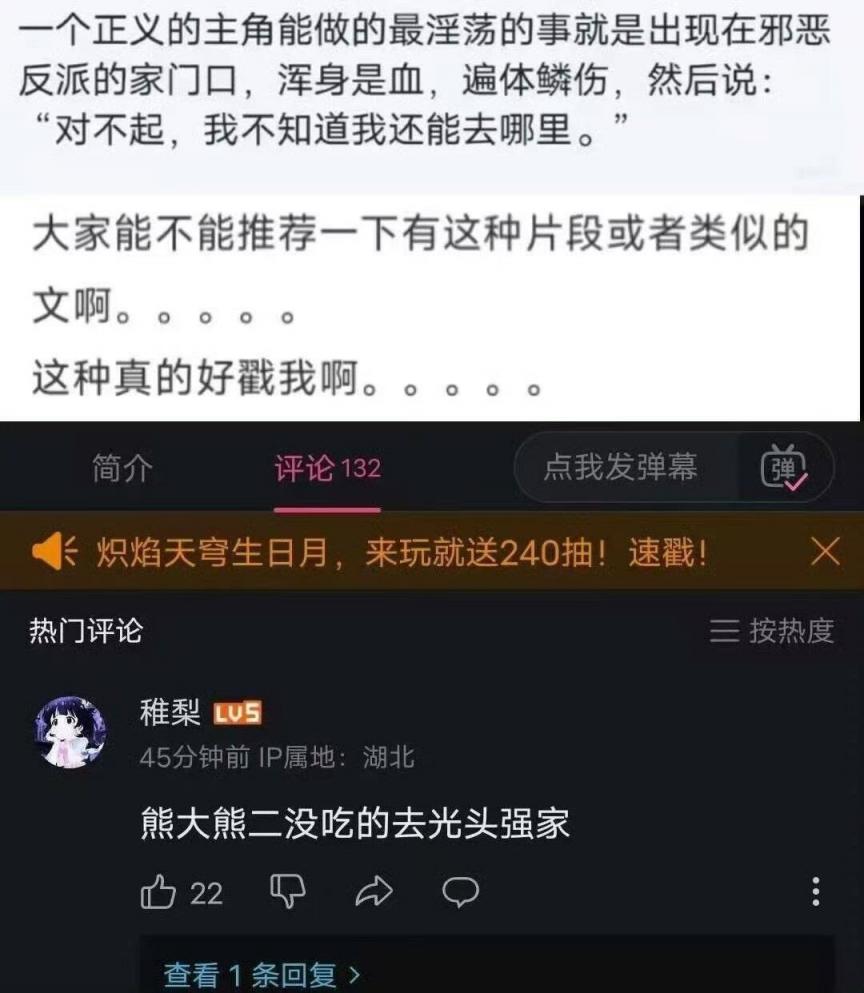The image size is (864, 993).
Task: Open 稚梨's profile avatar
Action: (71, 732)
